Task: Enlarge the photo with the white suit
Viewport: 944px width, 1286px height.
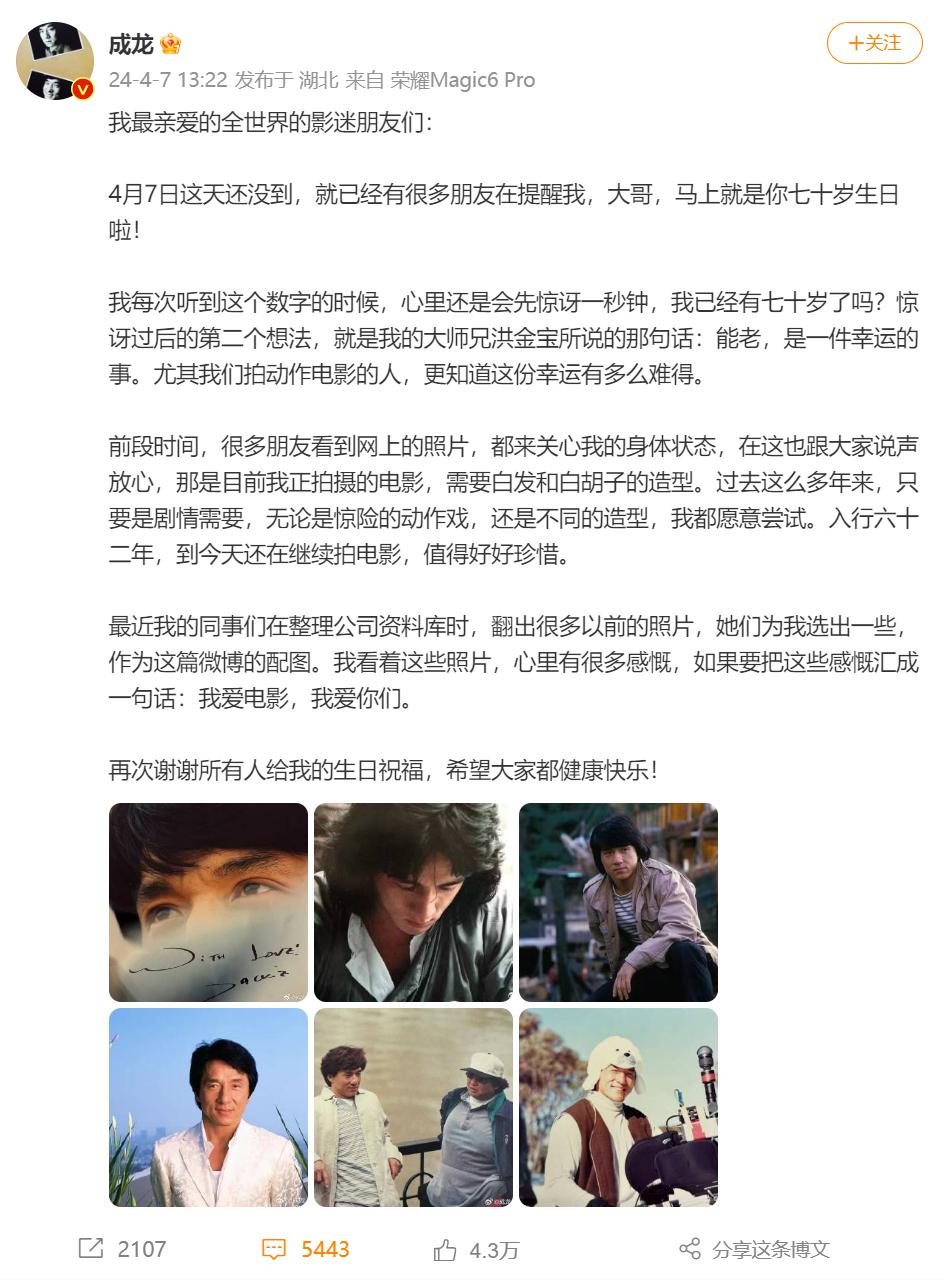Action: pos(208,1107)
